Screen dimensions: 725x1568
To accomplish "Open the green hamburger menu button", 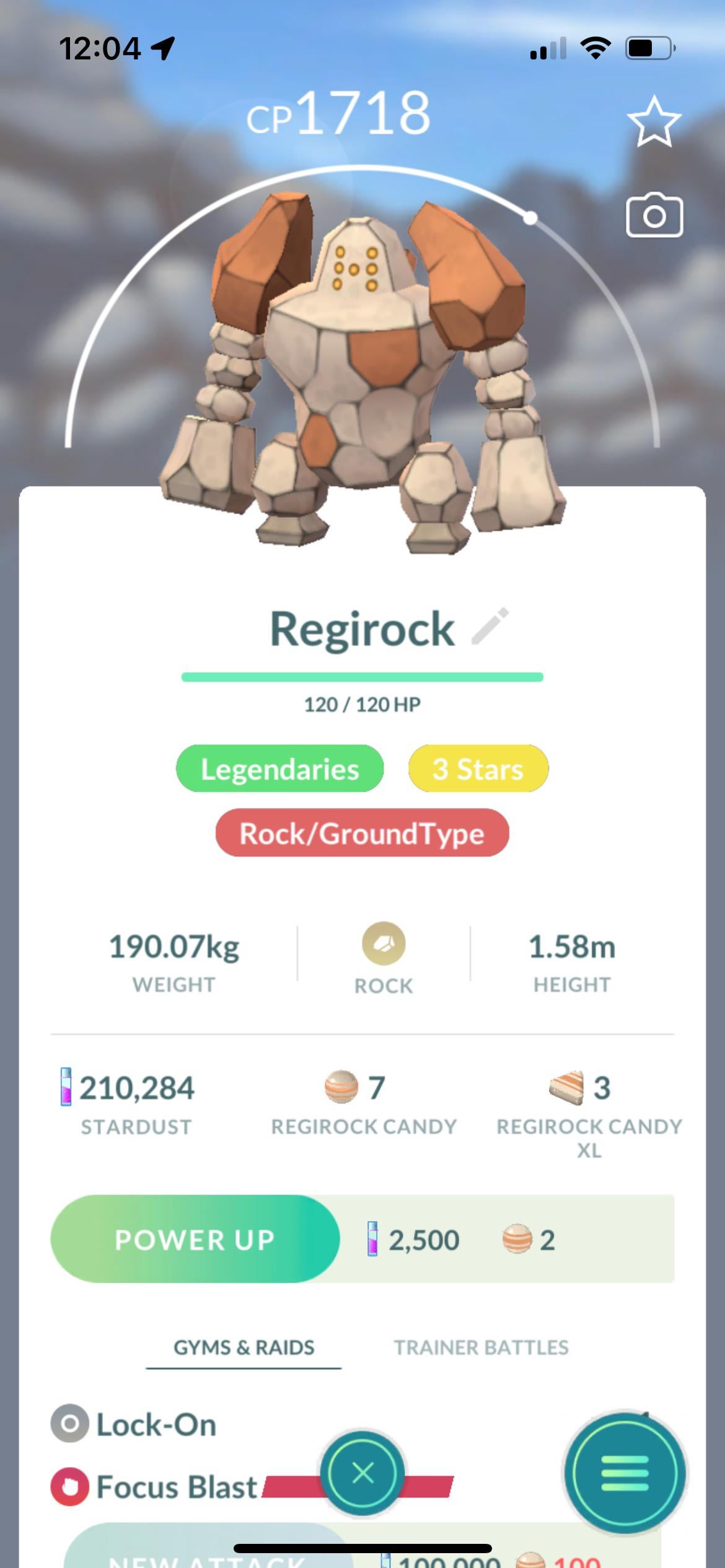I will (624, 1473).
